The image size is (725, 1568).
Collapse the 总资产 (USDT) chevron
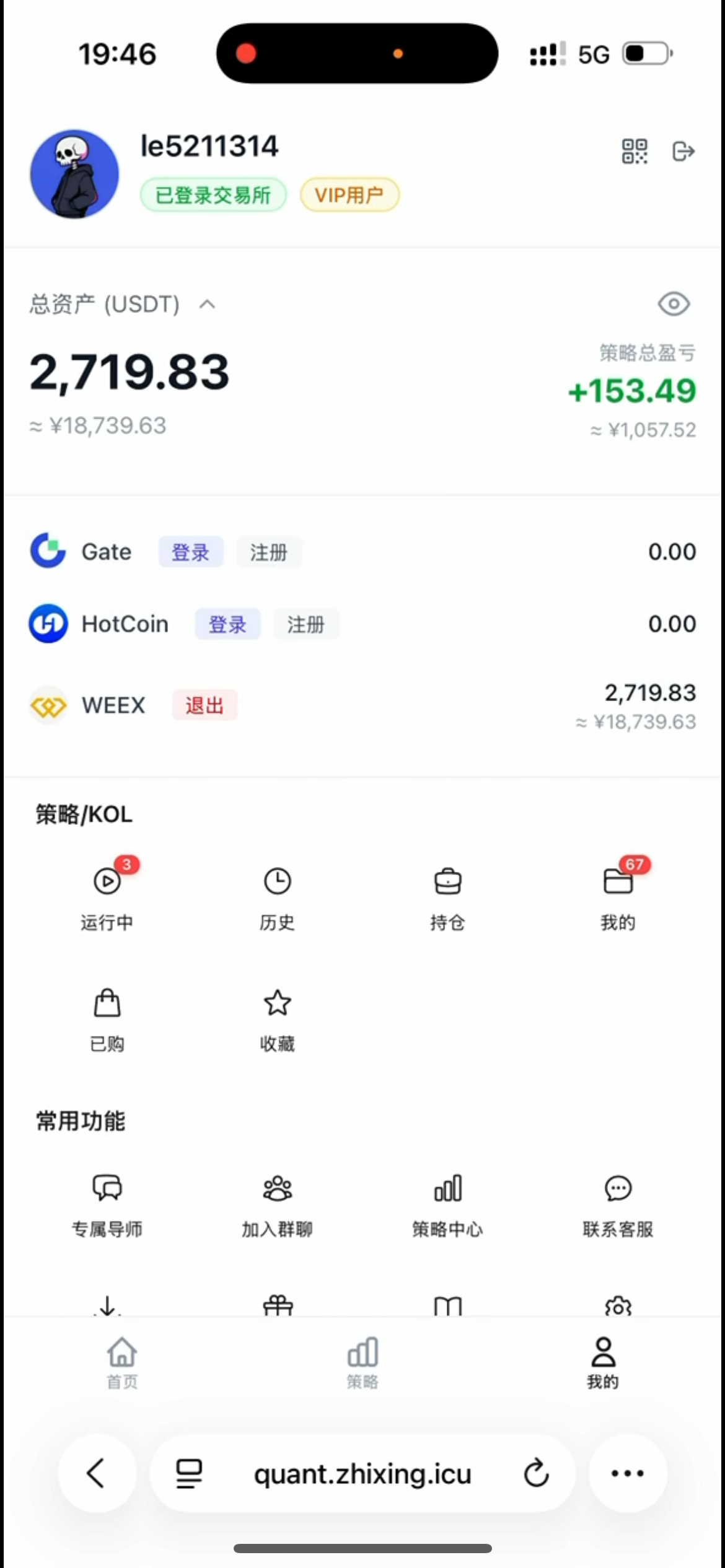[x=208, y=304]
